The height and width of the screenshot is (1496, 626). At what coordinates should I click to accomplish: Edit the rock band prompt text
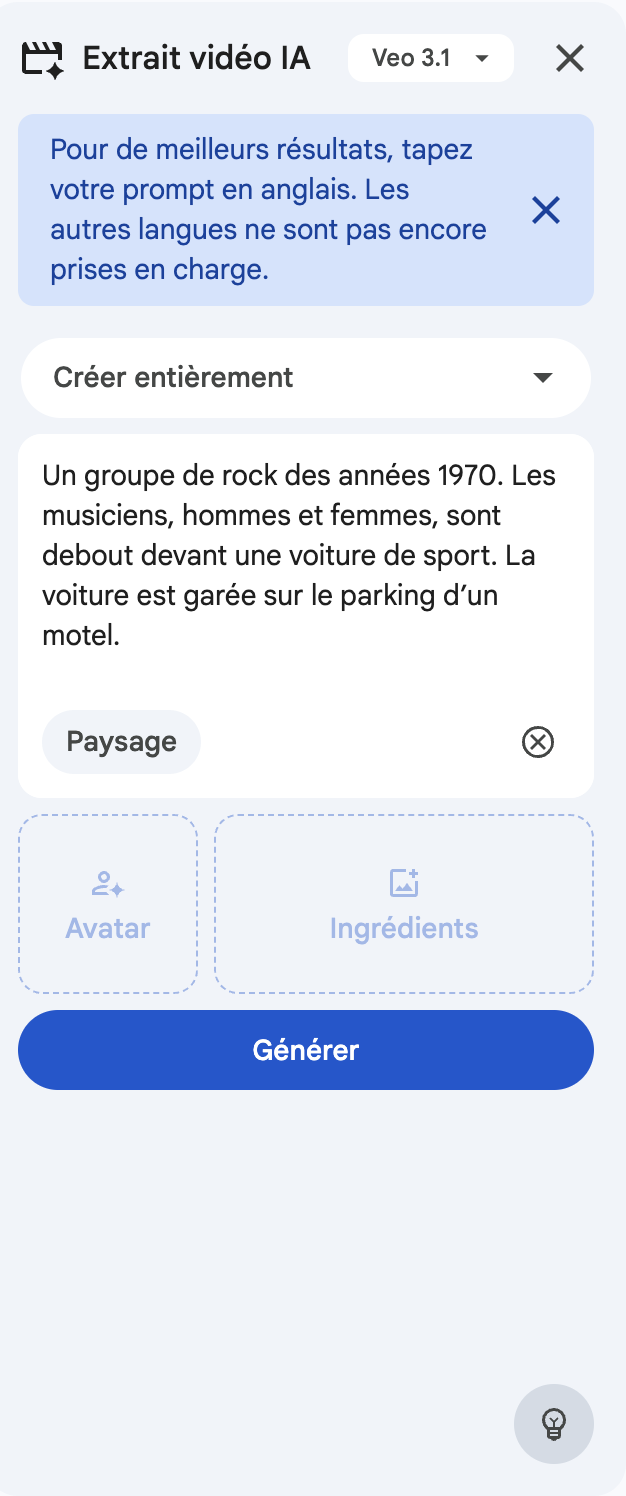tap(300, 555)
